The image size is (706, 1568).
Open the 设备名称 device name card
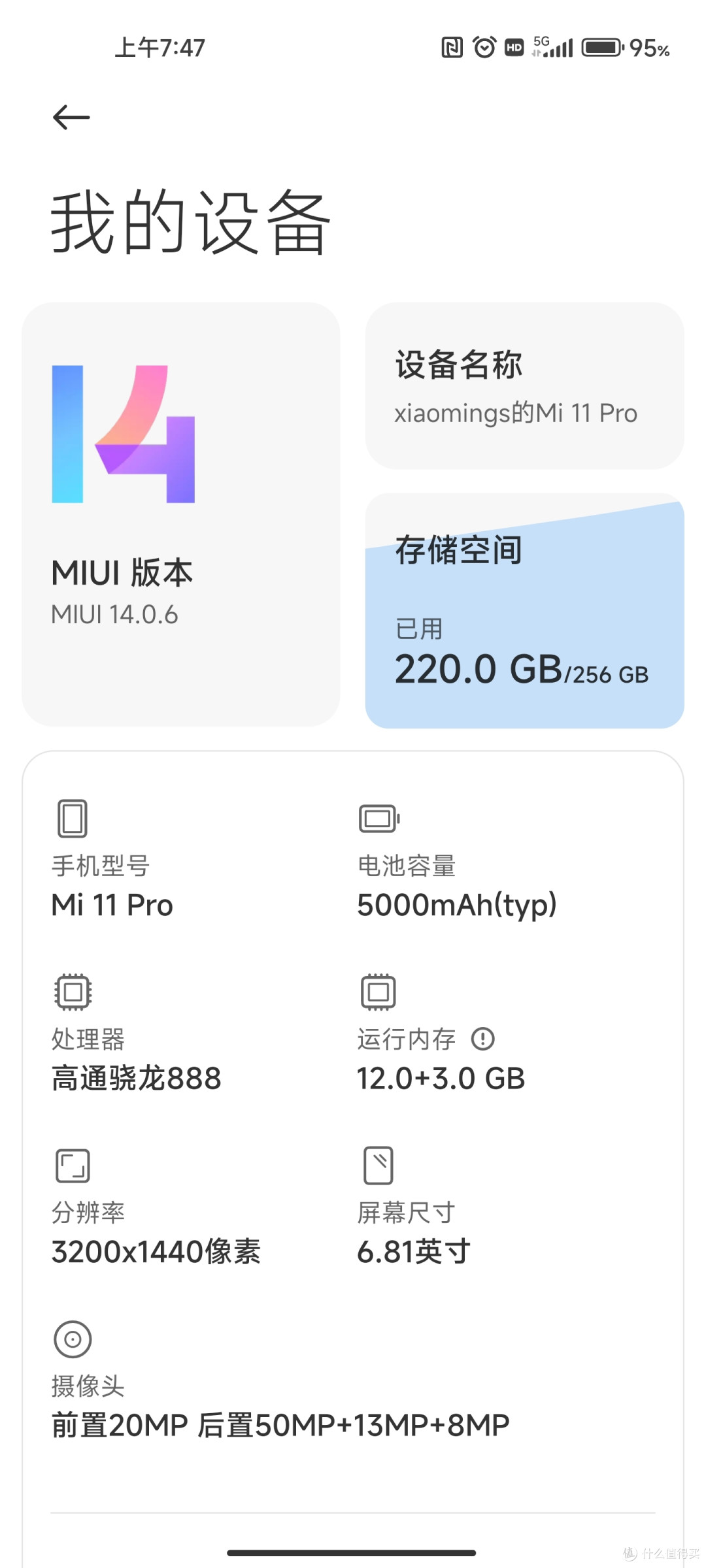523,385
